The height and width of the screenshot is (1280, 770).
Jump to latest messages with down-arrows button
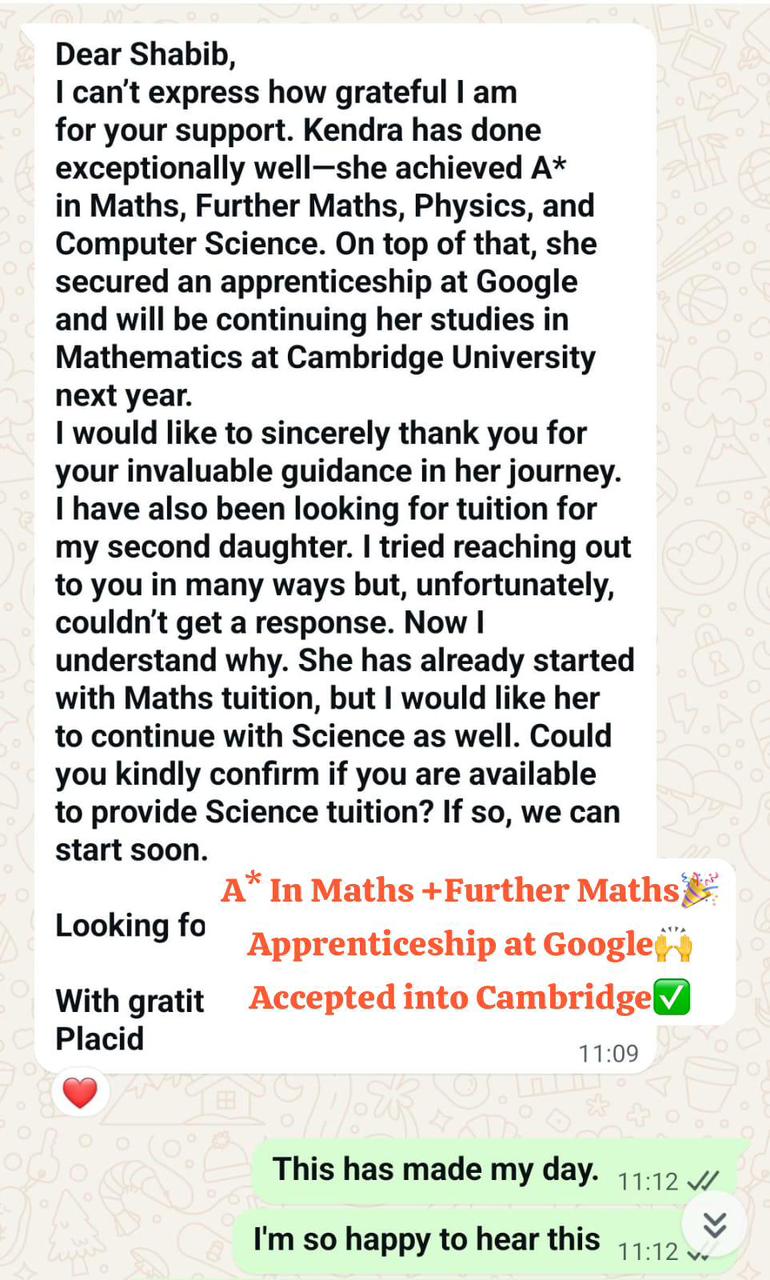point(714,1225)
